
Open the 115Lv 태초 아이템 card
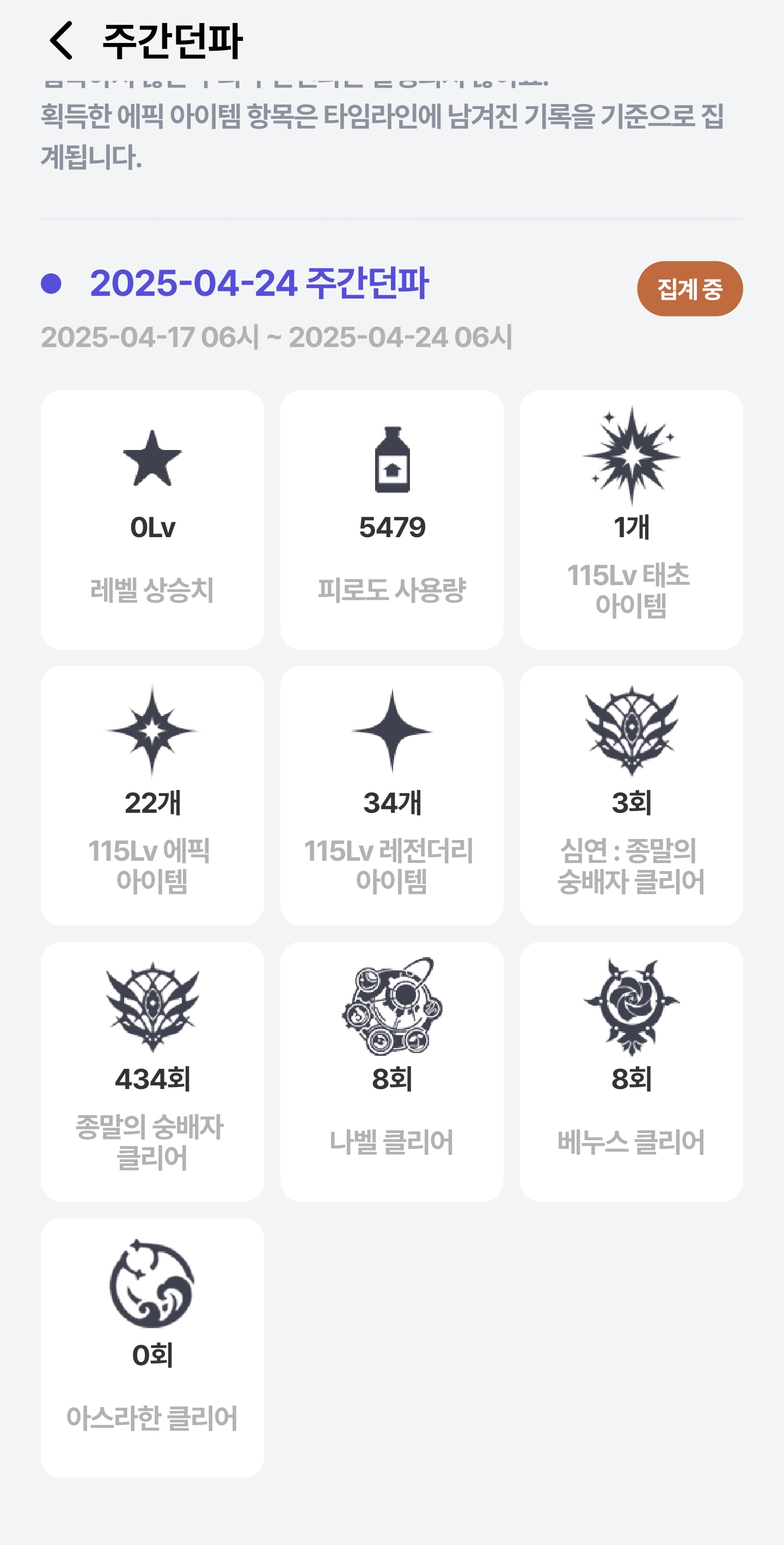click(x=630, y=519)
